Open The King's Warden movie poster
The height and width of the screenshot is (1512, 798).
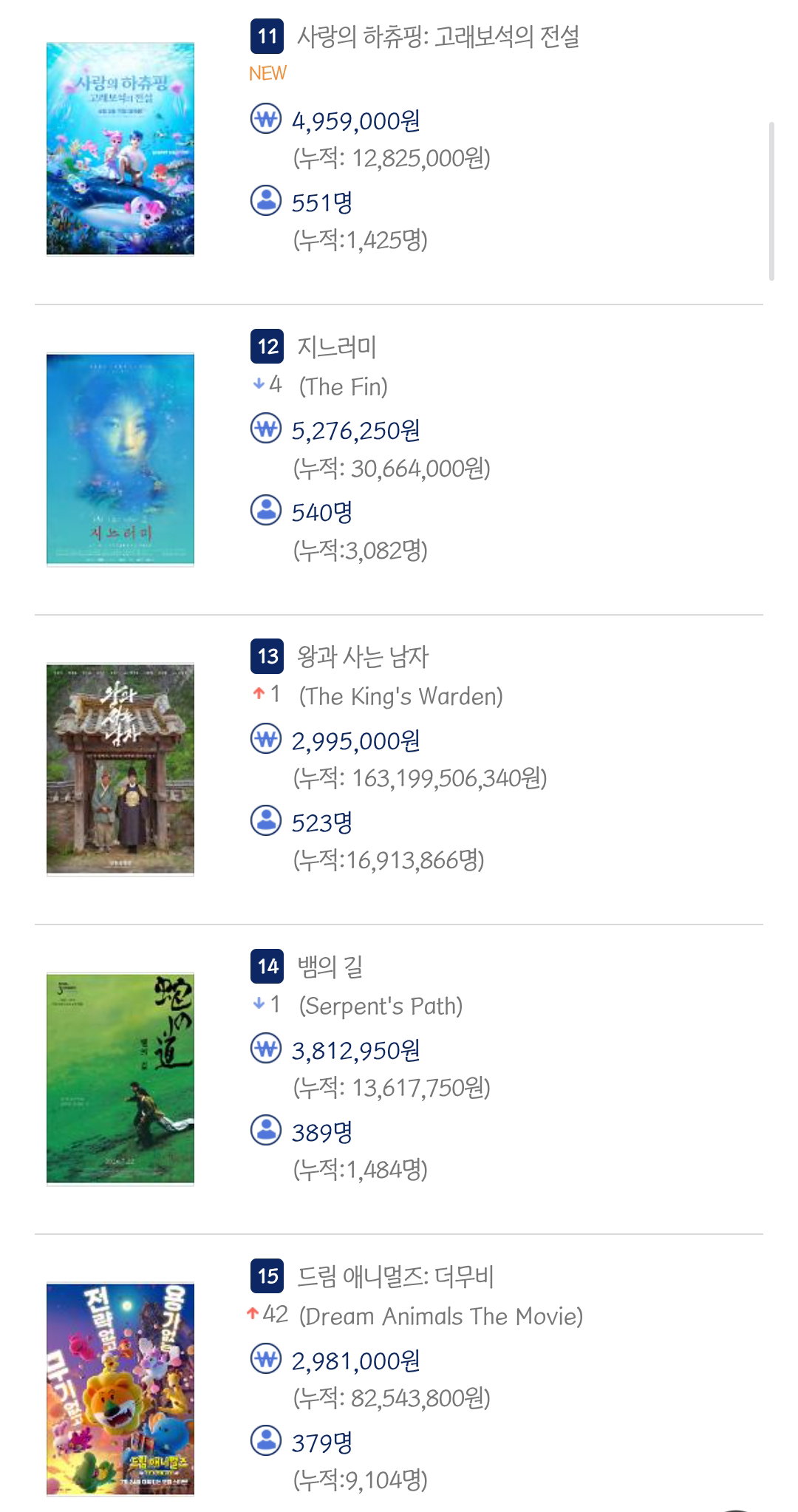click(x=120, y=769)
